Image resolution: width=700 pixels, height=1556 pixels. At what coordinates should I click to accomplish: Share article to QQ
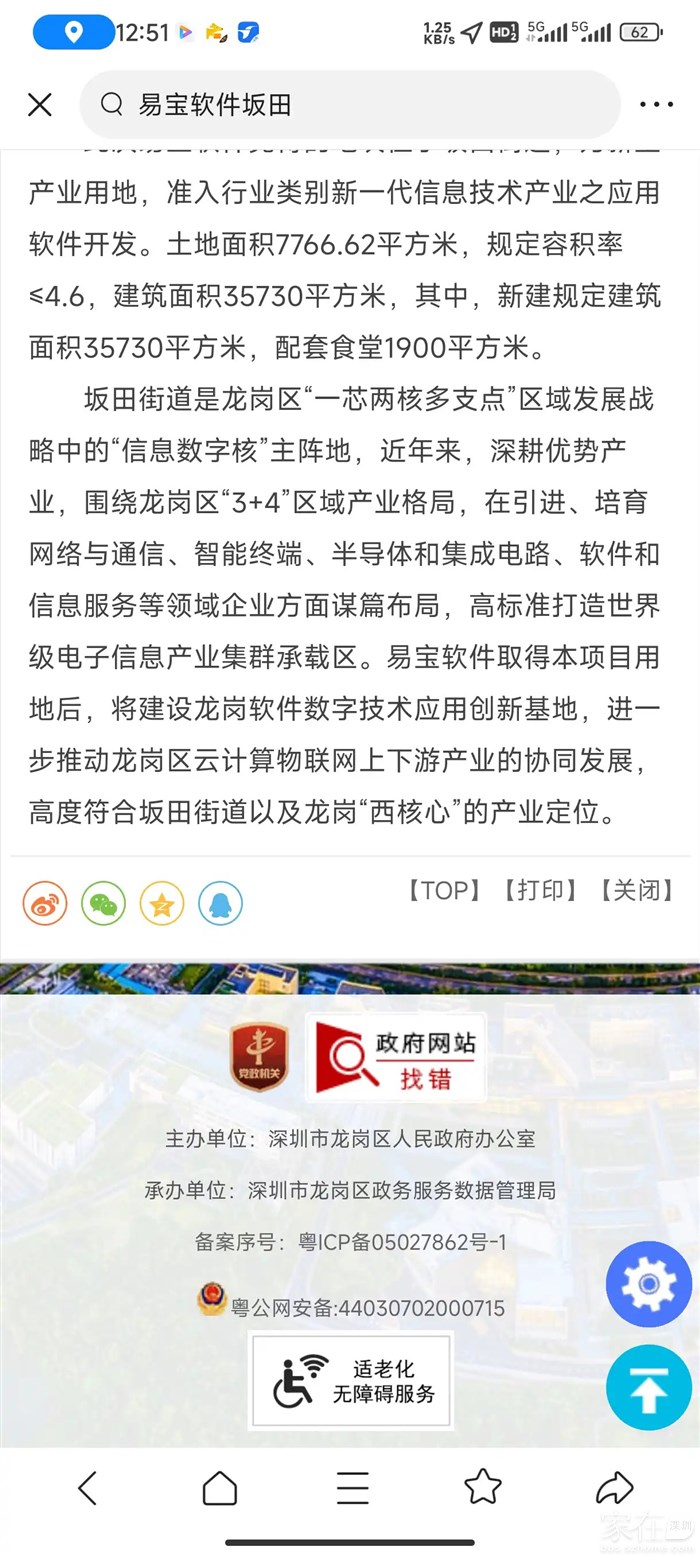pos(220,904)
